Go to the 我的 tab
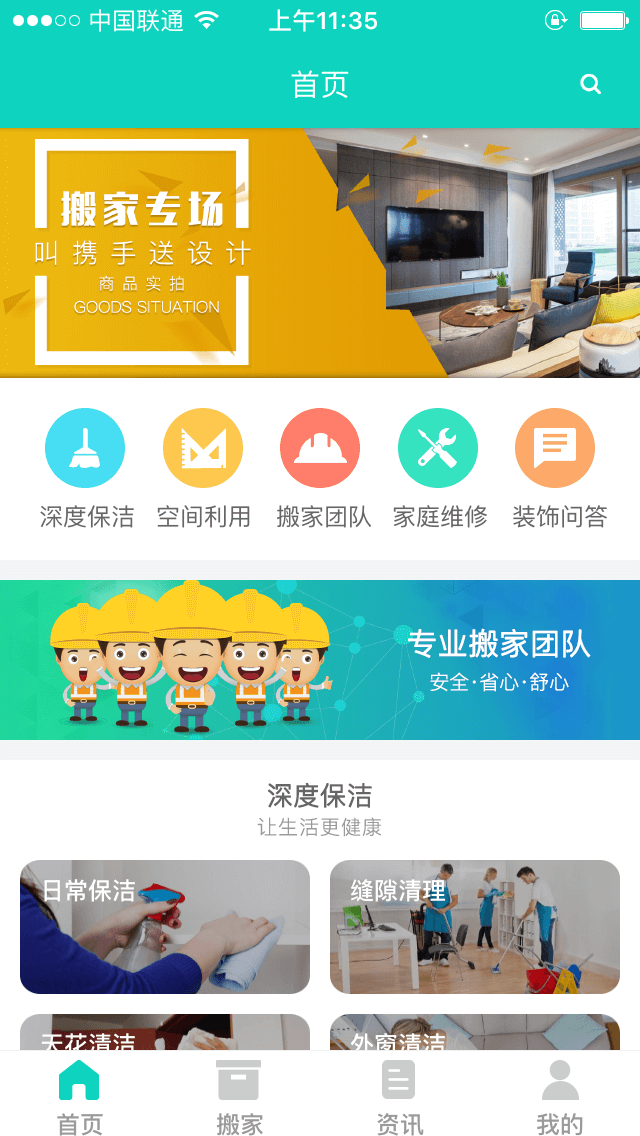Image resolution: width=640 pixels, height=1136 pixels. (x=560, y=1096)
